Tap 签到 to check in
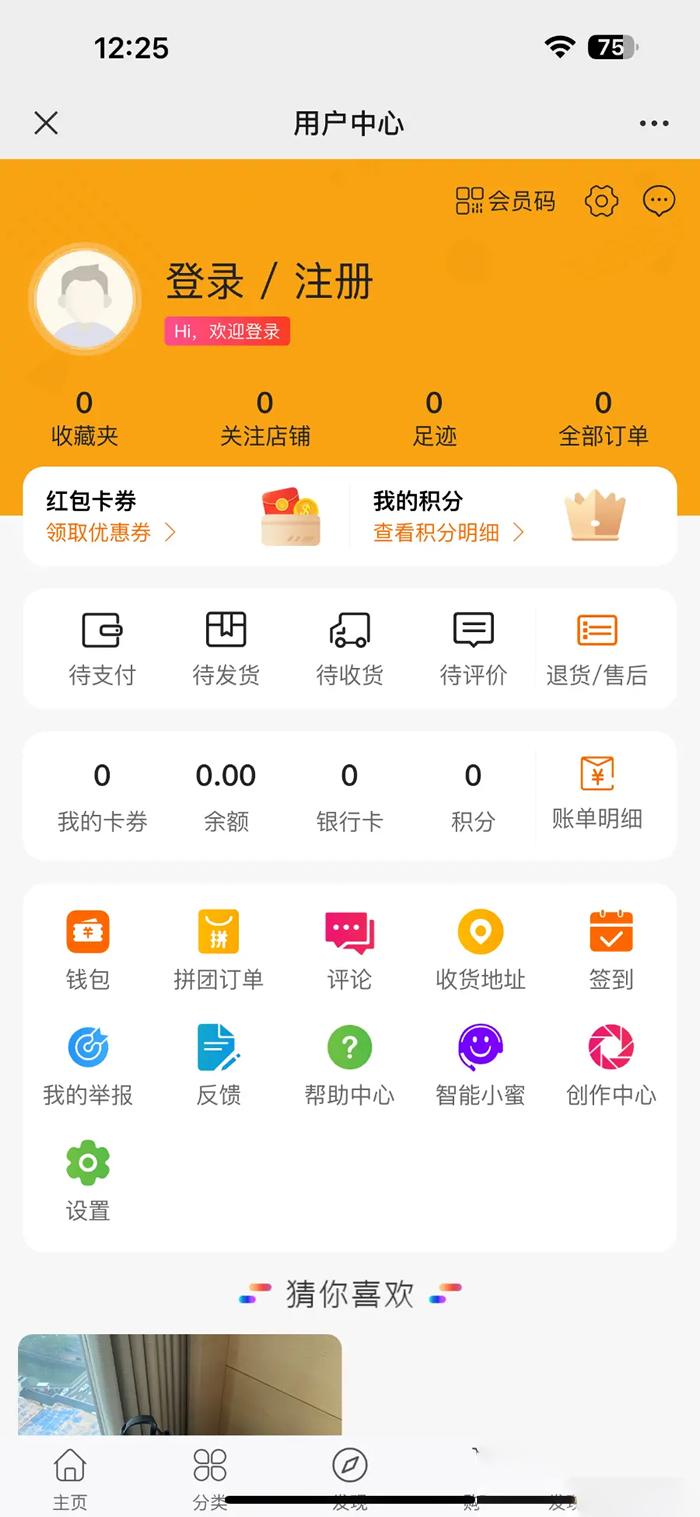Screen dimensions: 700x1517 (x=611, y=949)
